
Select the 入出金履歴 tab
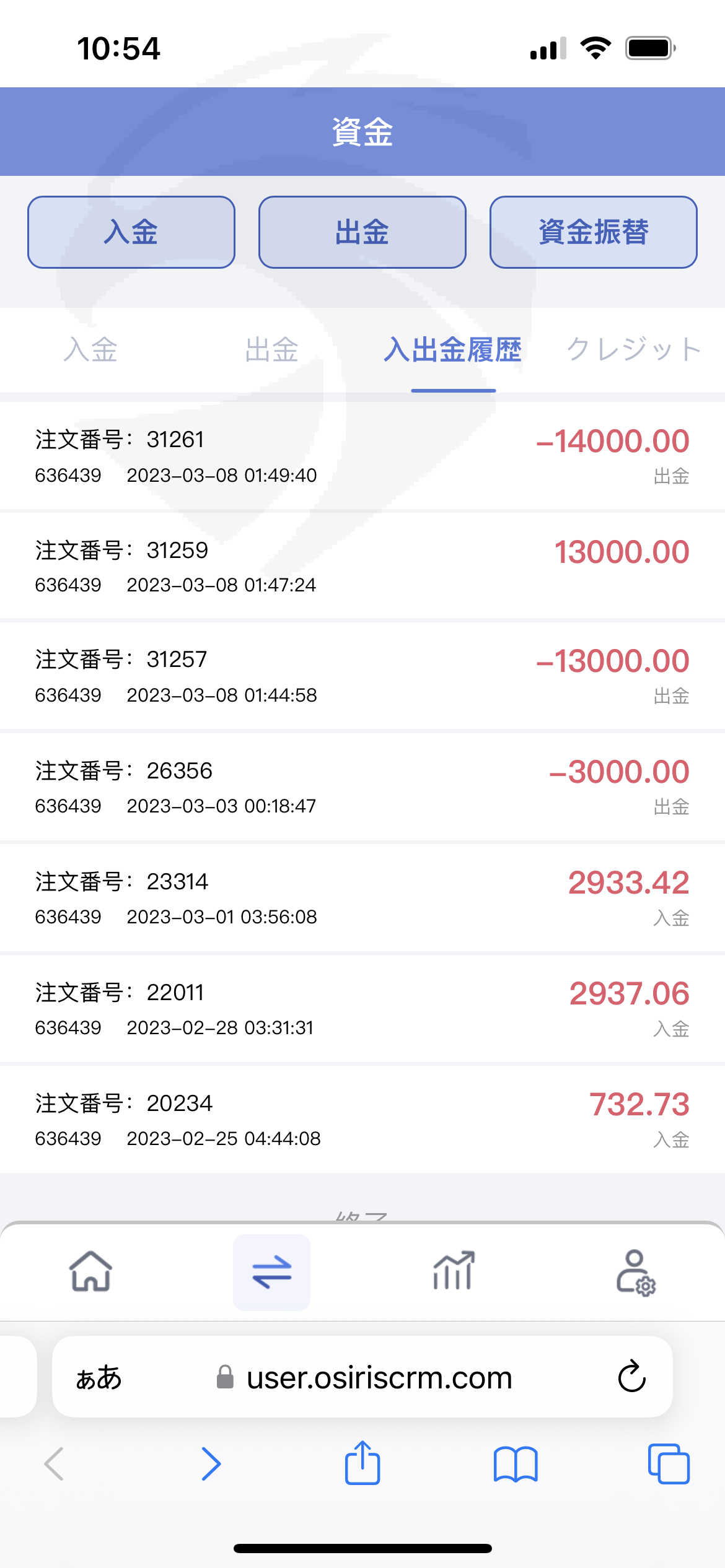(453, 350)
